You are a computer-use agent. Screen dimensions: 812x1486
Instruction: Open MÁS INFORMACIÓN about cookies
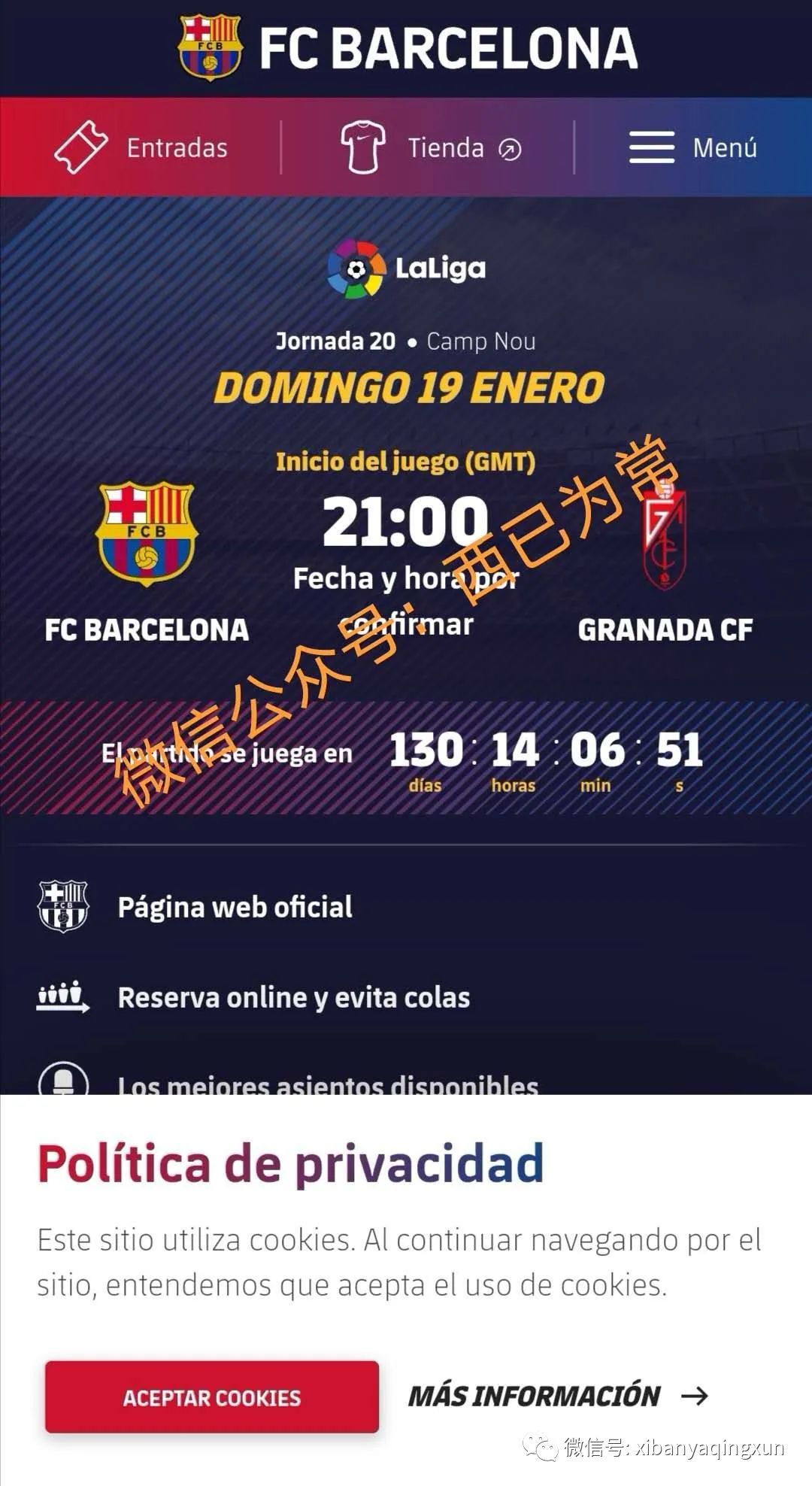pyautogui.click(x=558, y=1397)
